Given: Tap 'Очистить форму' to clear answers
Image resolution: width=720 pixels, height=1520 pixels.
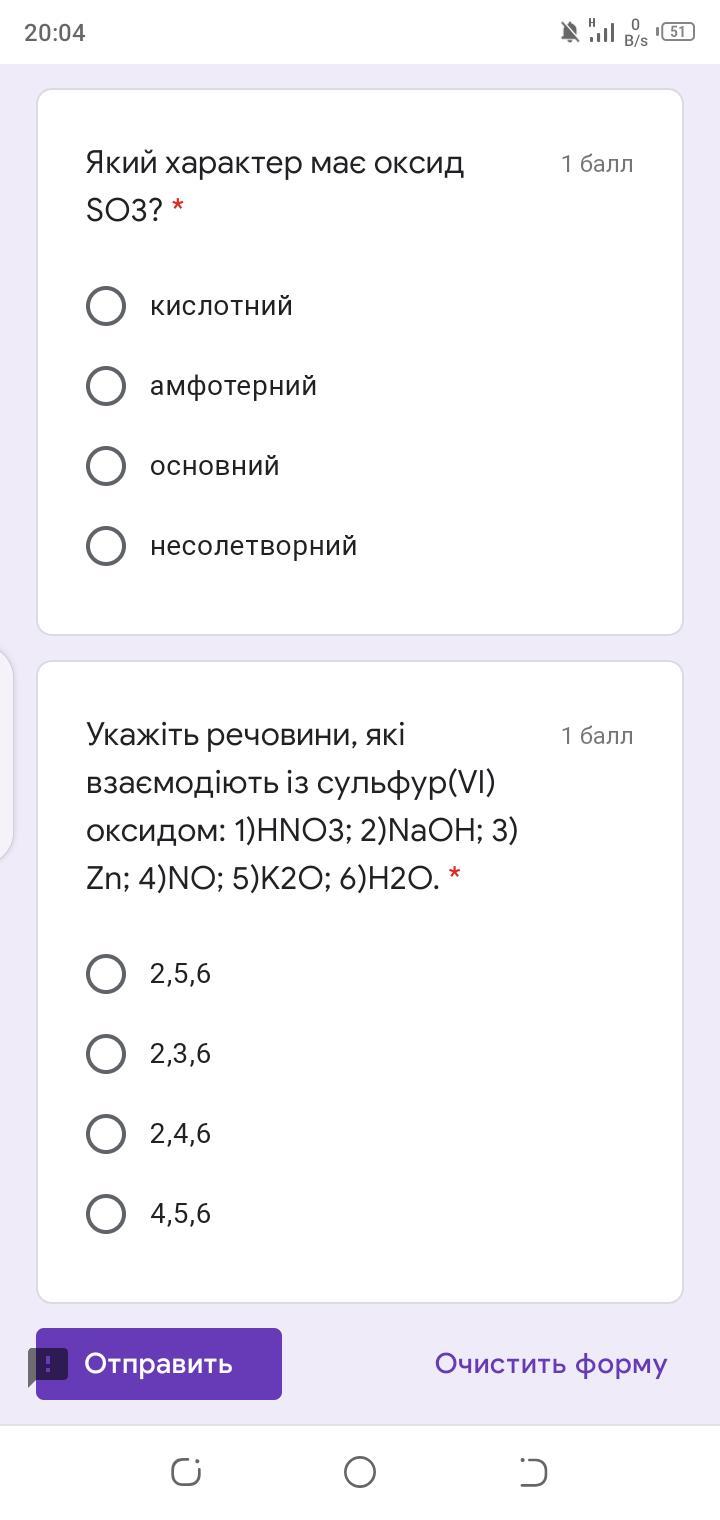Looking at the screenshot, I should click(551, 1364).
